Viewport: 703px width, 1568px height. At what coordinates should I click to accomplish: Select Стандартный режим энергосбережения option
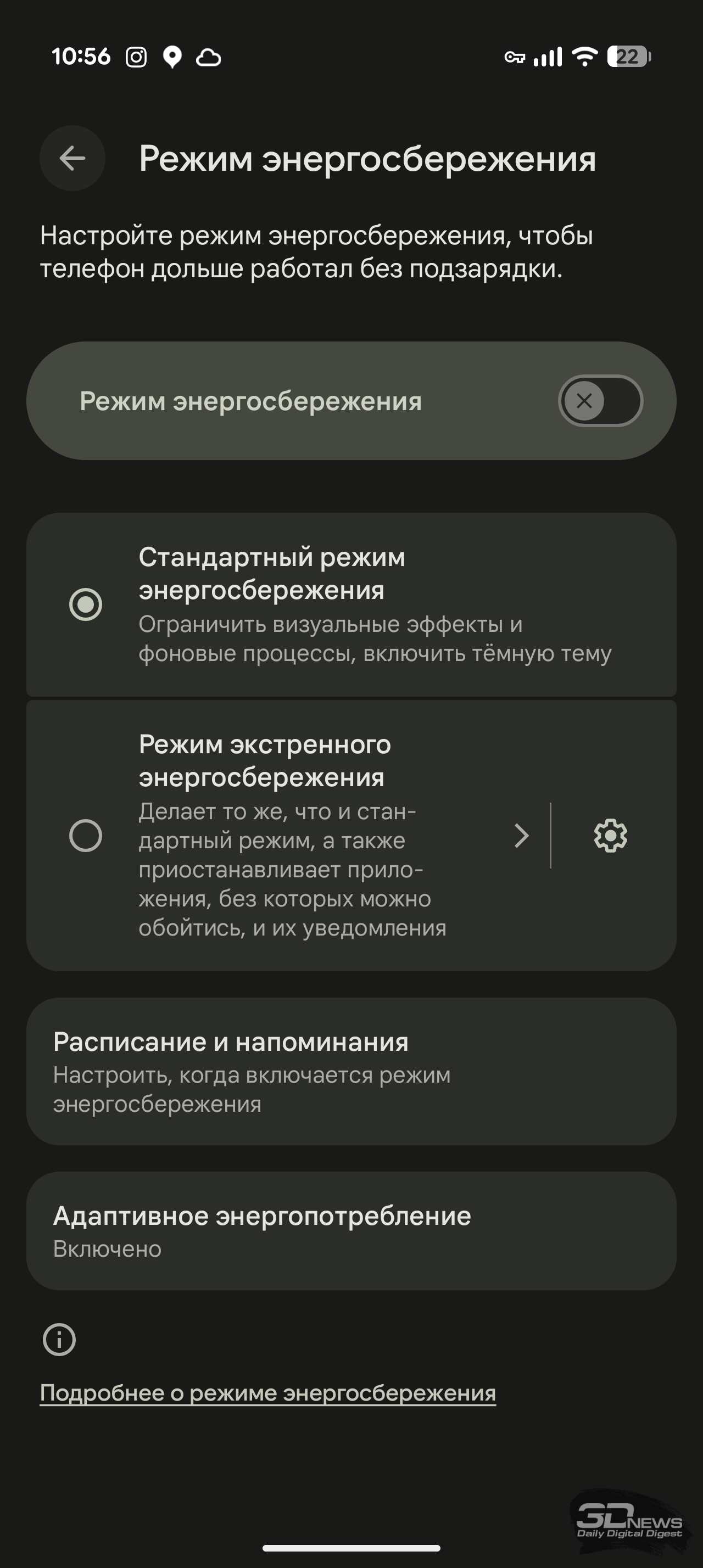pyautogui.click(x=351, y=604)
